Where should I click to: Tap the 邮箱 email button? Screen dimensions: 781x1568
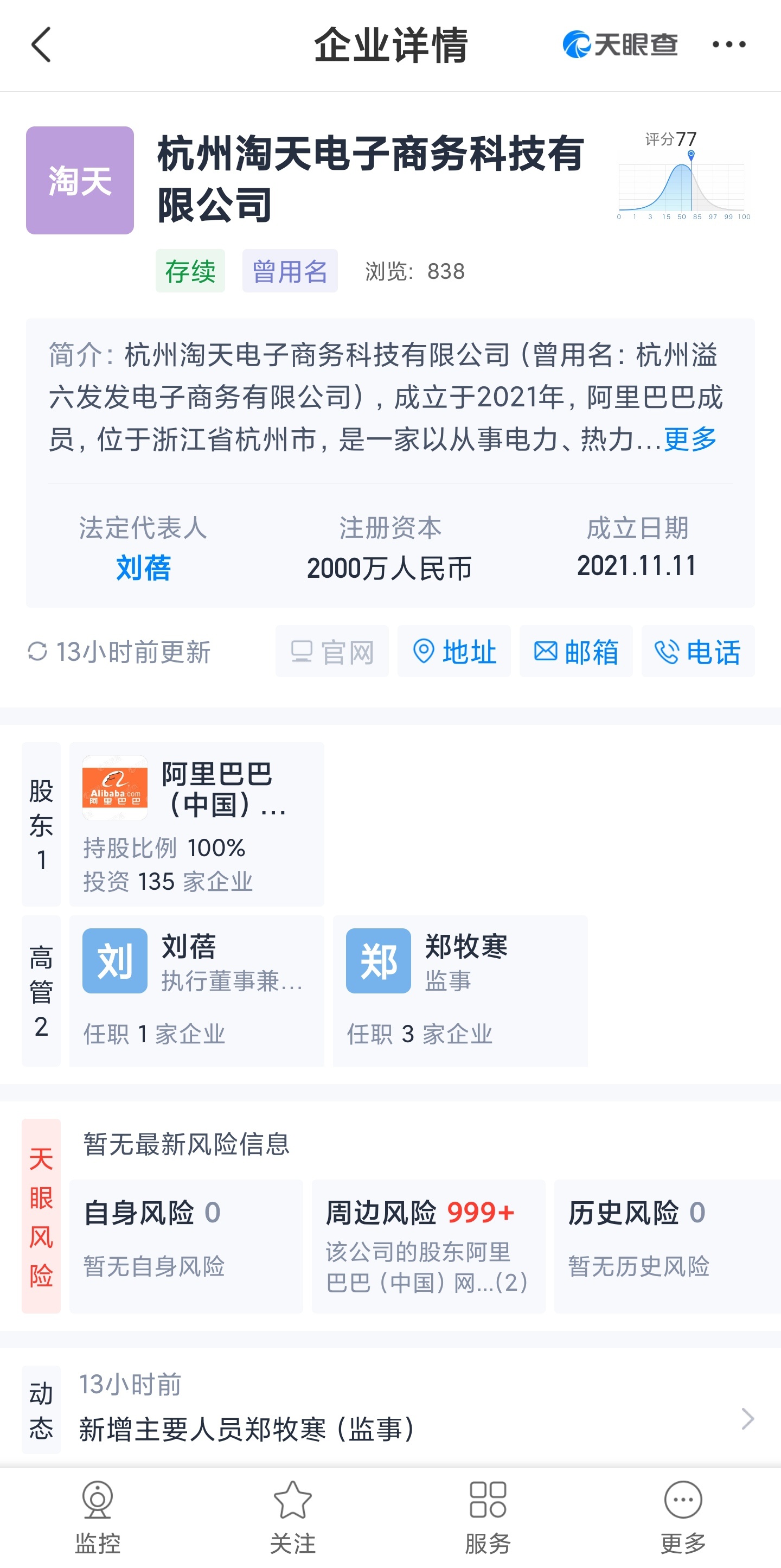[575, 651]
